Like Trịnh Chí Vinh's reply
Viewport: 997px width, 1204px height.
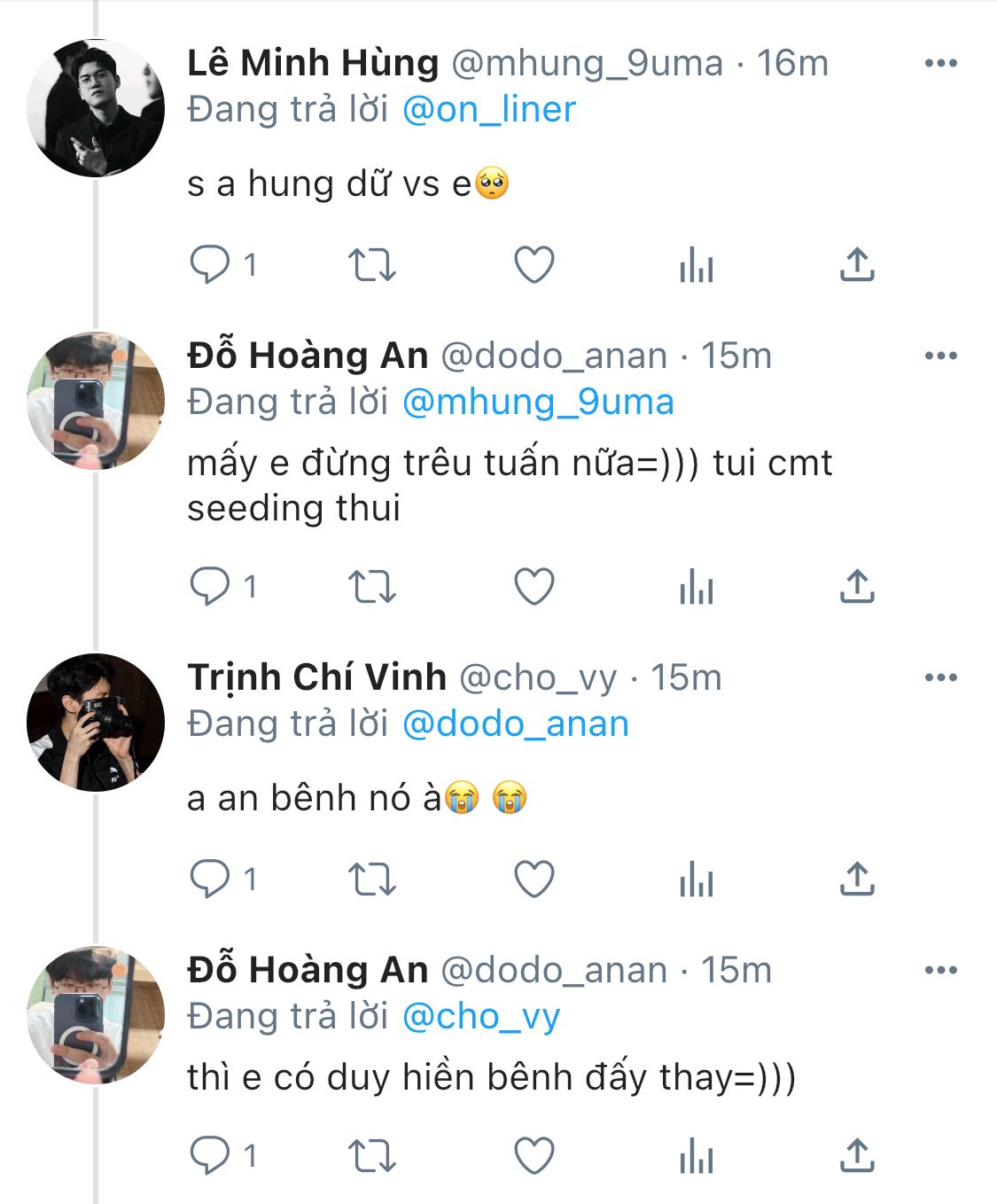[534, 879]
